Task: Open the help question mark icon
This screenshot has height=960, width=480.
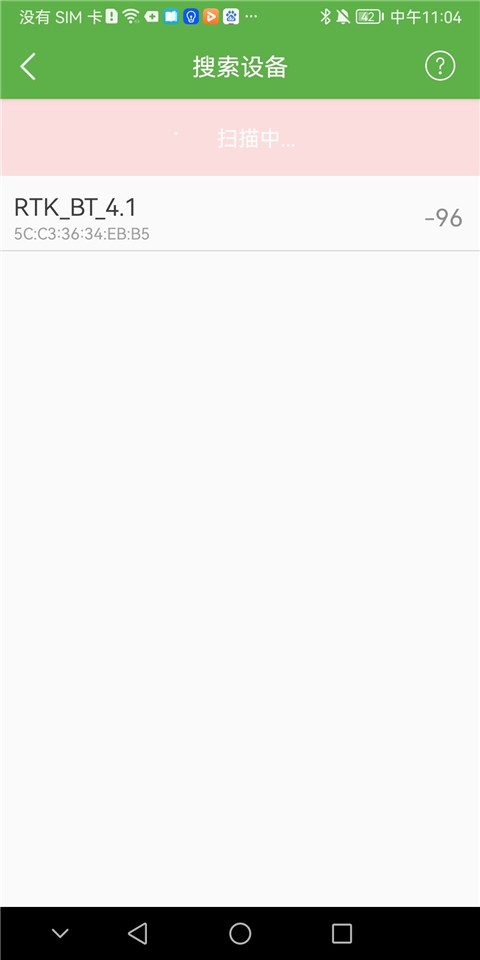Action: (x=440, y=66)
